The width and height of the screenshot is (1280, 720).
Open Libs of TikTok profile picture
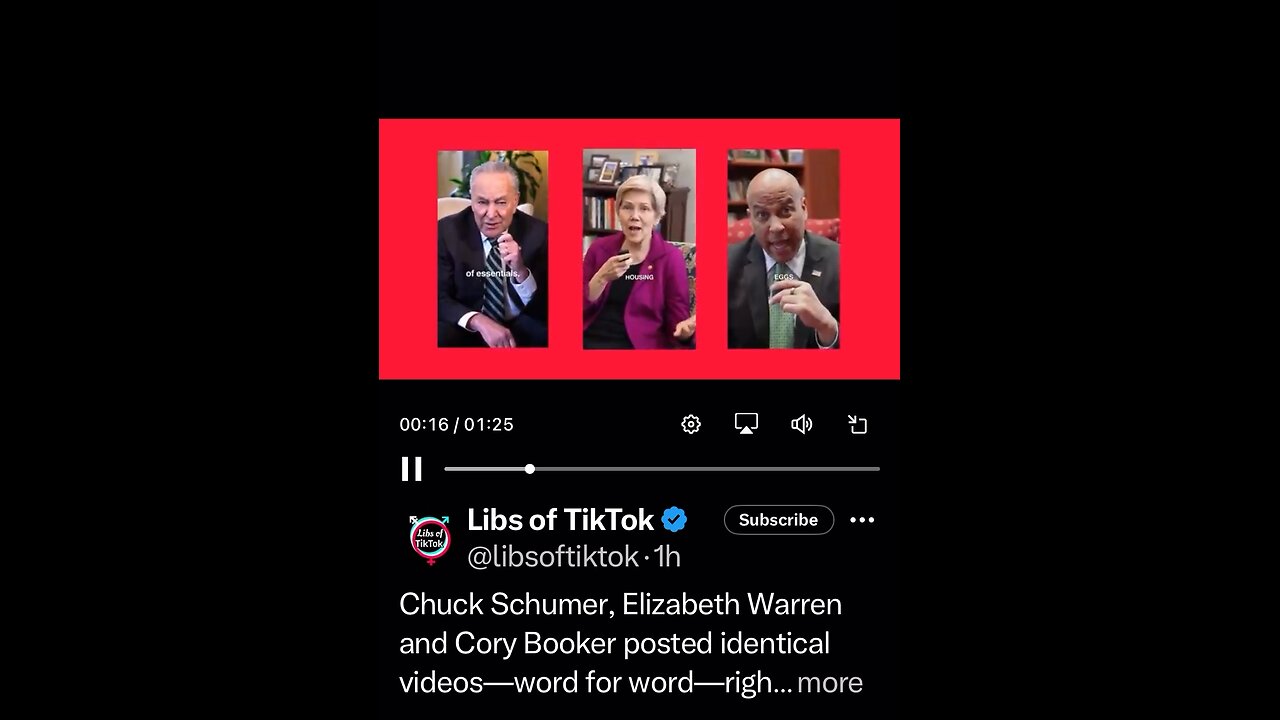[x=430, y=538]
